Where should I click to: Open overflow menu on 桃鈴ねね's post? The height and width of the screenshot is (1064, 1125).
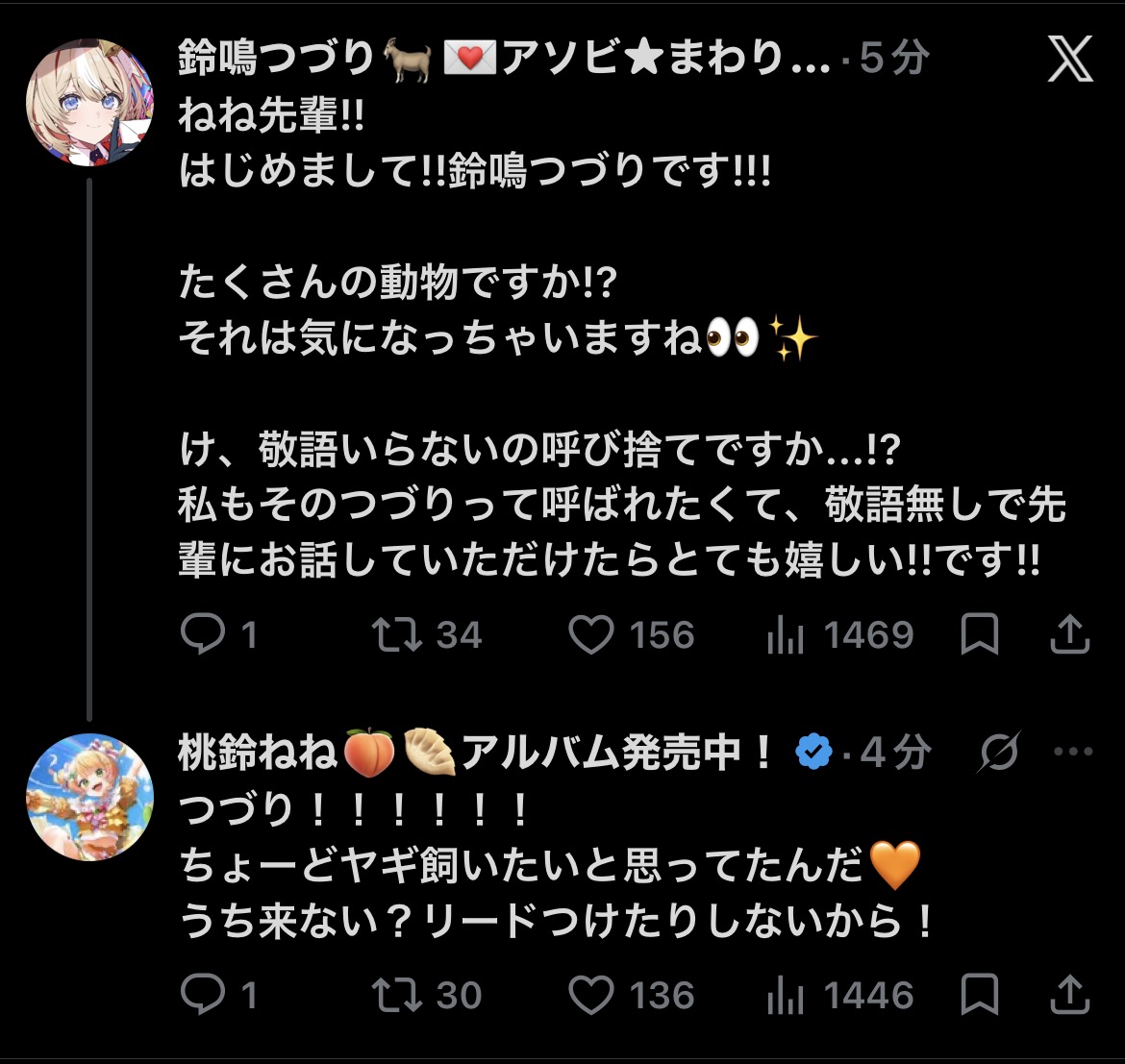click(x=1073, y=753)
